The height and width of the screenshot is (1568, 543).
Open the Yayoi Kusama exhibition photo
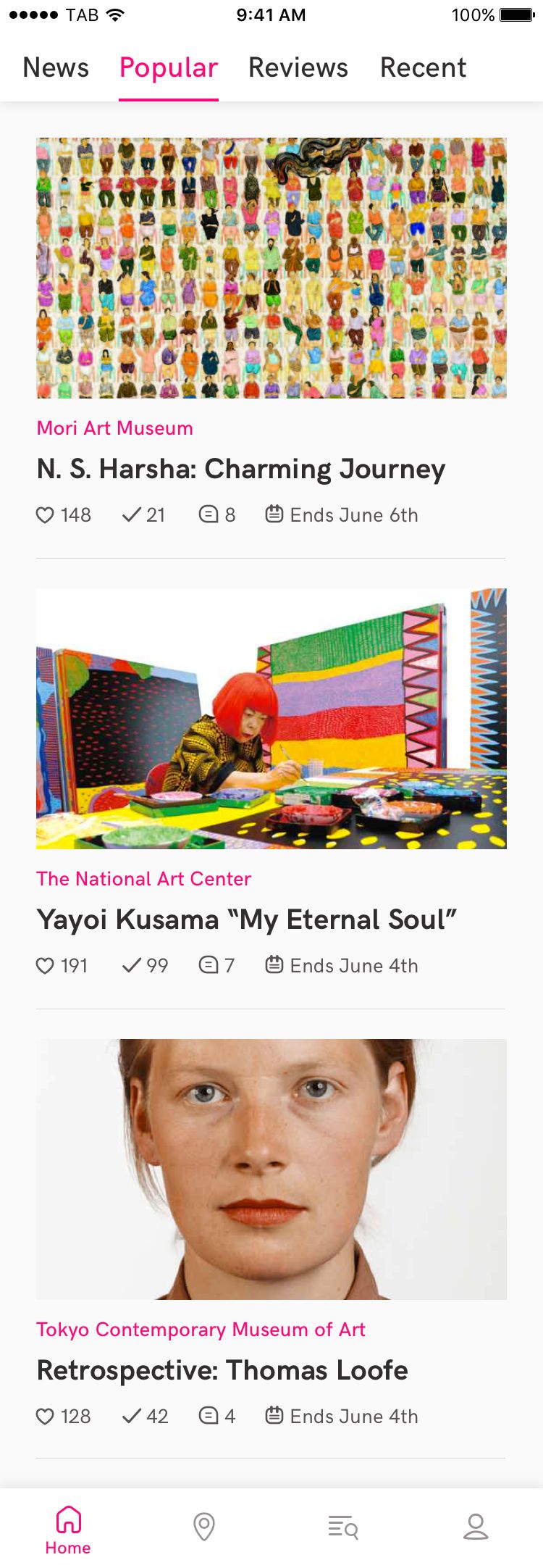271,718
